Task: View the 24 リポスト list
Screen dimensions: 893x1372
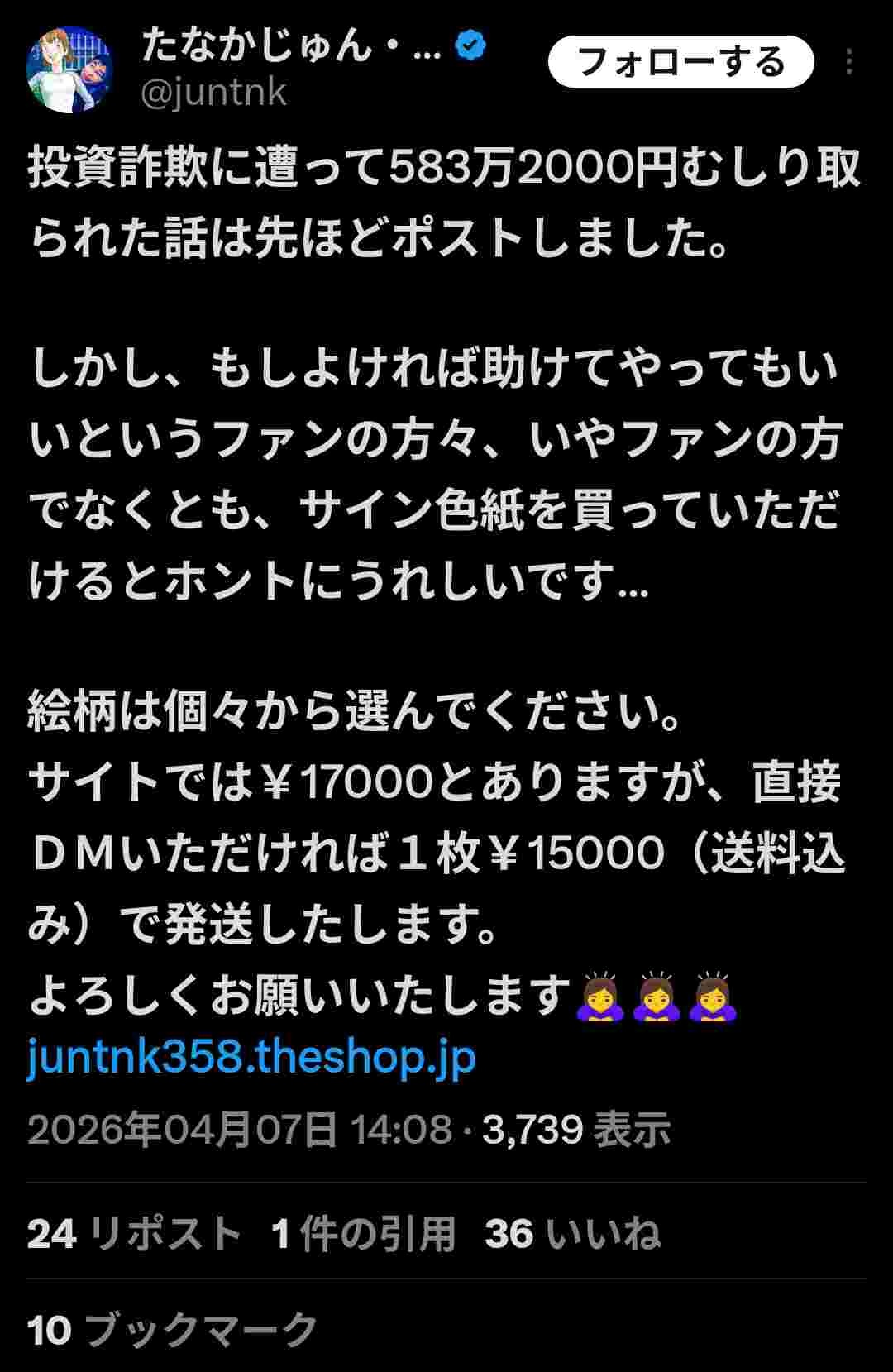Action: pyautogui.click(x=134, y=1234)
